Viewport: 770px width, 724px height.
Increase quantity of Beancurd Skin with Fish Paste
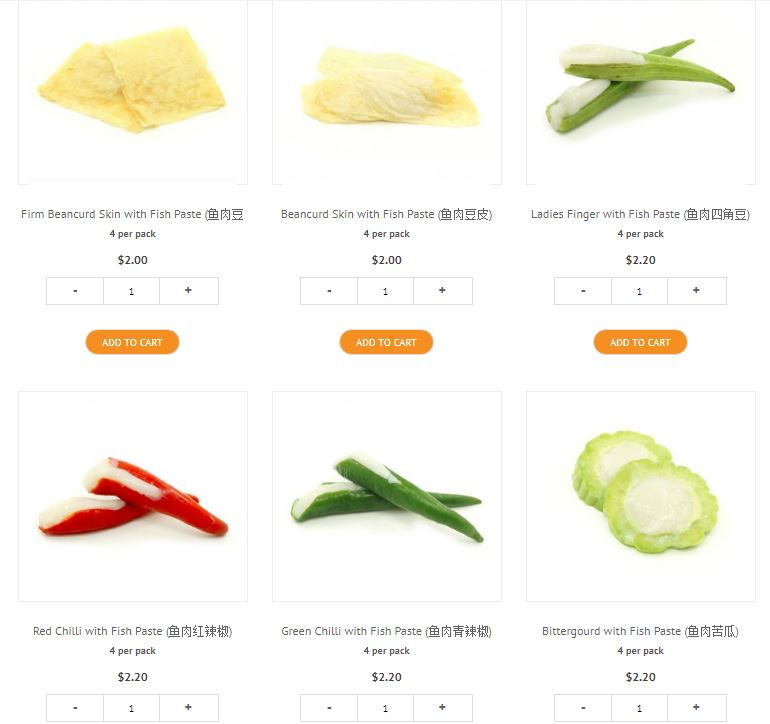442,291
